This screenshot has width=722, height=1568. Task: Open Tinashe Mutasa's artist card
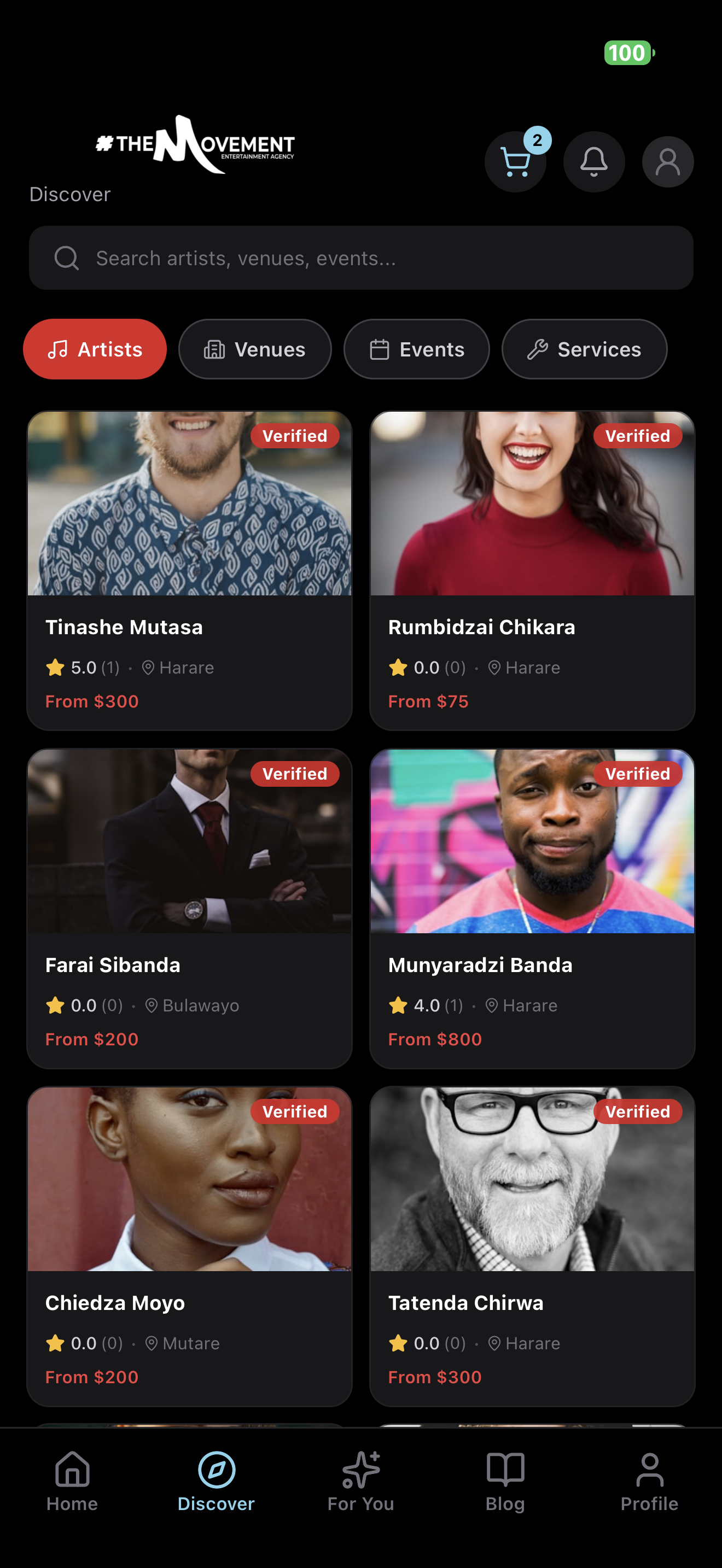(189, 570)
